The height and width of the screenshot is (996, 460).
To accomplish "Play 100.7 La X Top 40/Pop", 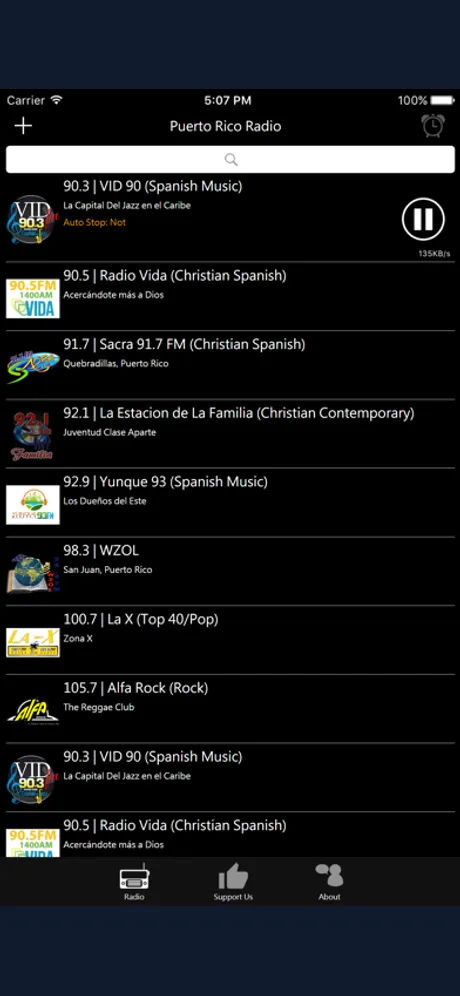I will pyautogui.click(x=230, y=640).
